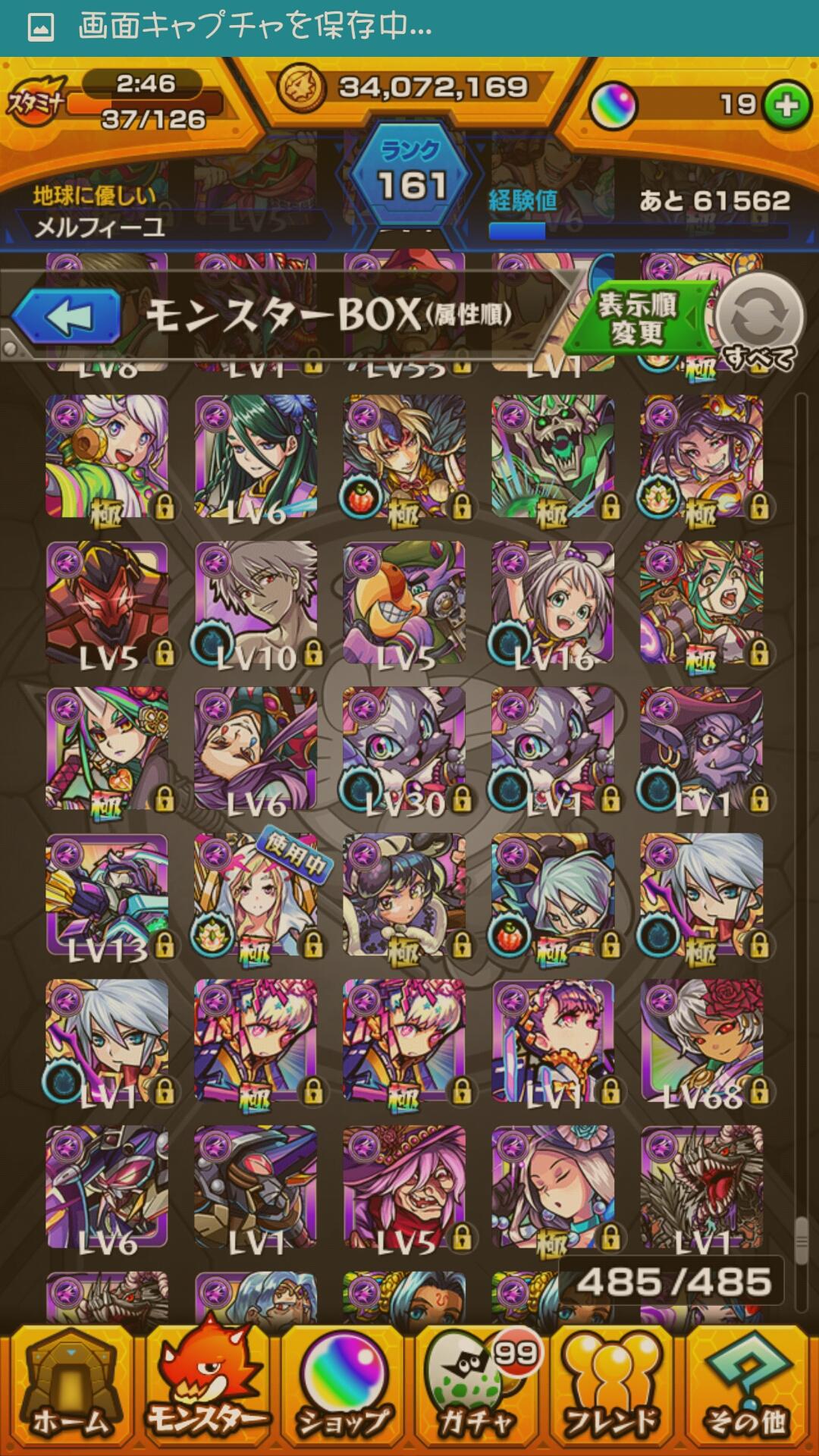Switch to the ホーム tab

(70, 1387)
